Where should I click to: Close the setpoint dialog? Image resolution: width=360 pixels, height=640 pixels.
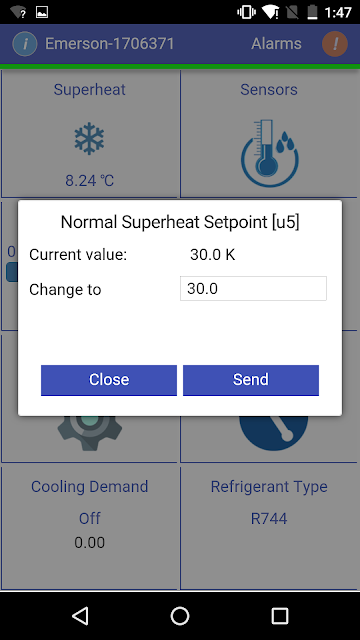[x=109, y=380]
